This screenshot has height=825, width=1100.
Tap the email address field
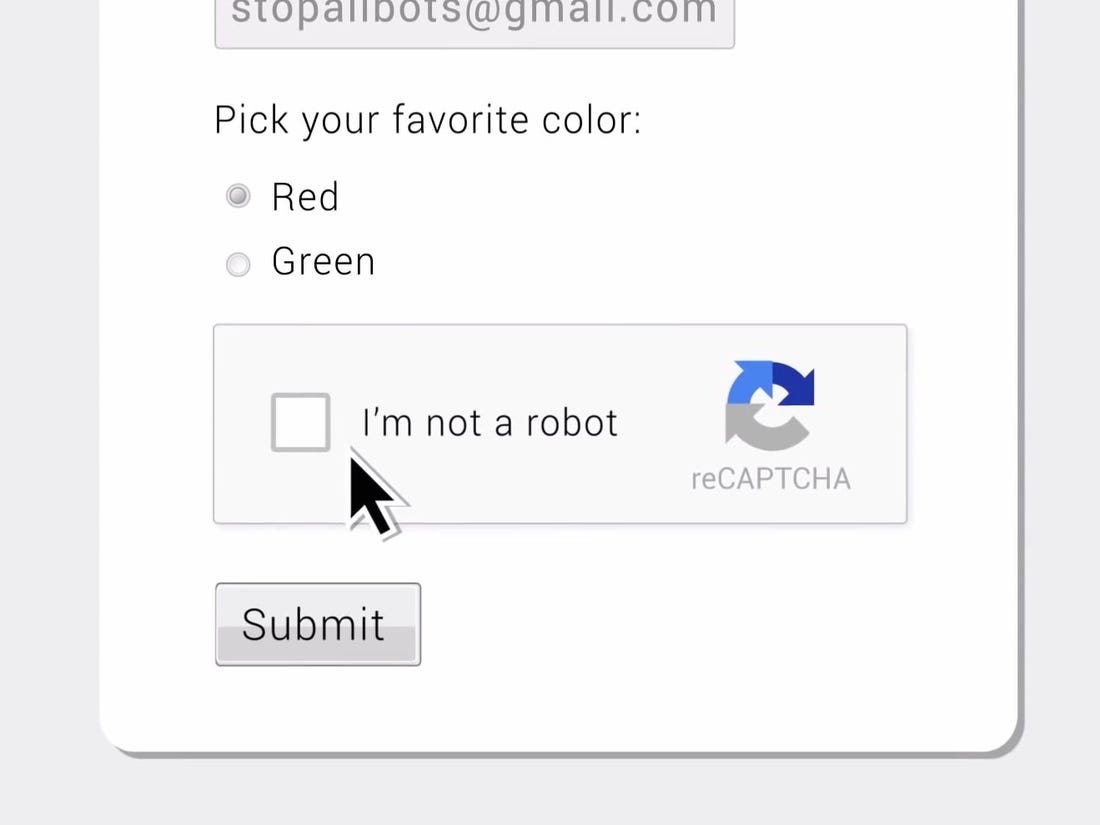click(x=474, y=20)
